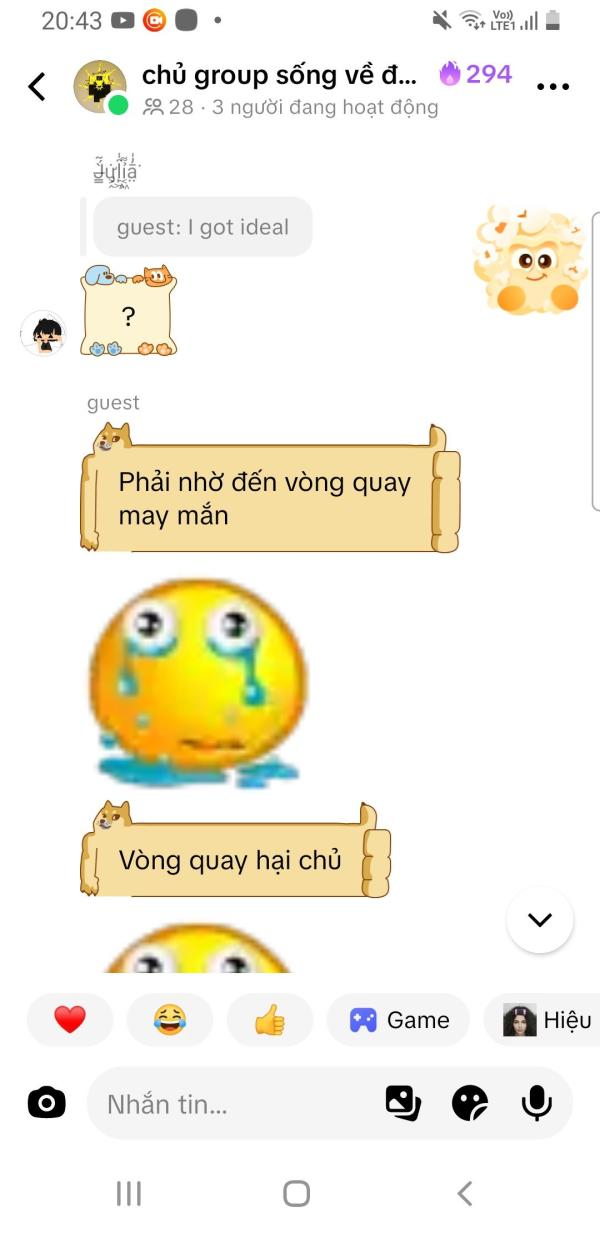Open the camera to take a photo
Image resolution: width=600 pixels, height=1233 pixels.
[x=46, y=1103]
